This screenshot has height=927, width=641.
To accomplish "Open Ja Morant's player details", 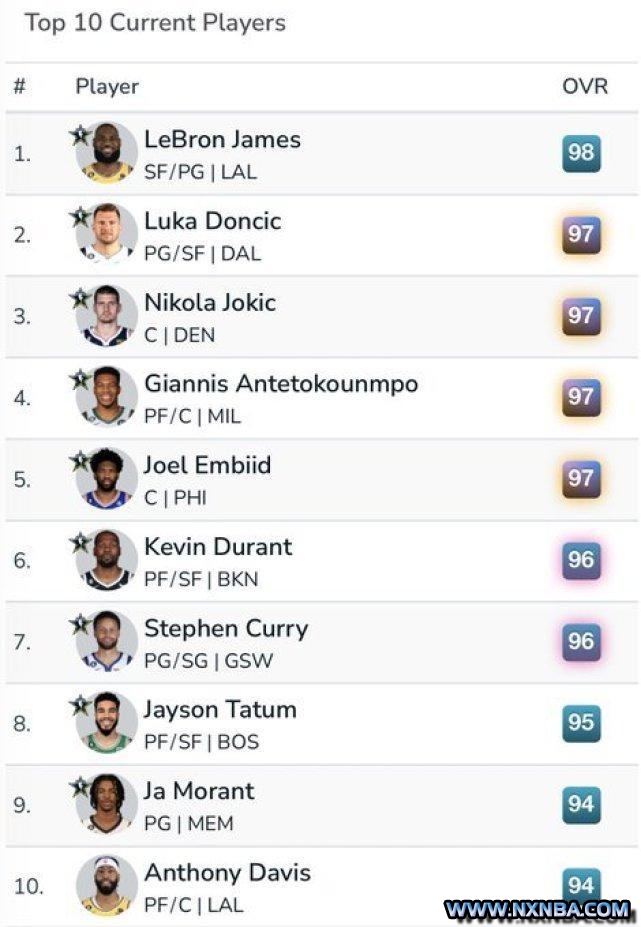I will (198, 791).
